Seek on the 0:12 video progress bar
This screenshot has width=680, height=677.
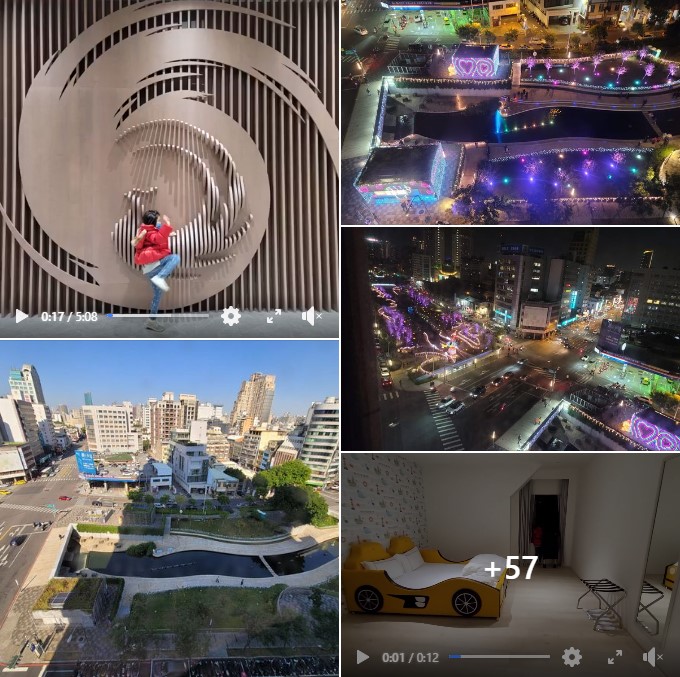[500, 657]
